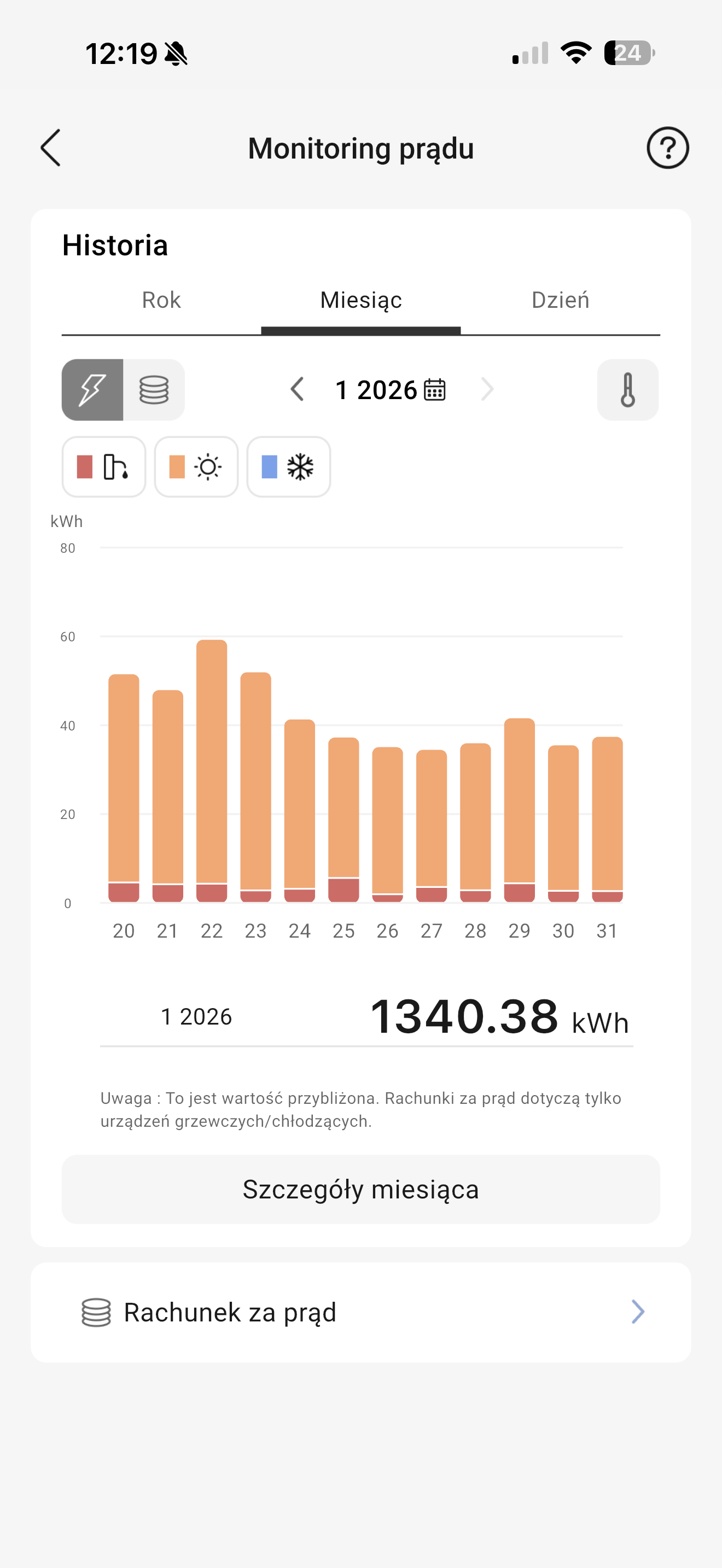
Task: Go to the previous month
Action: tap(297, 390)
